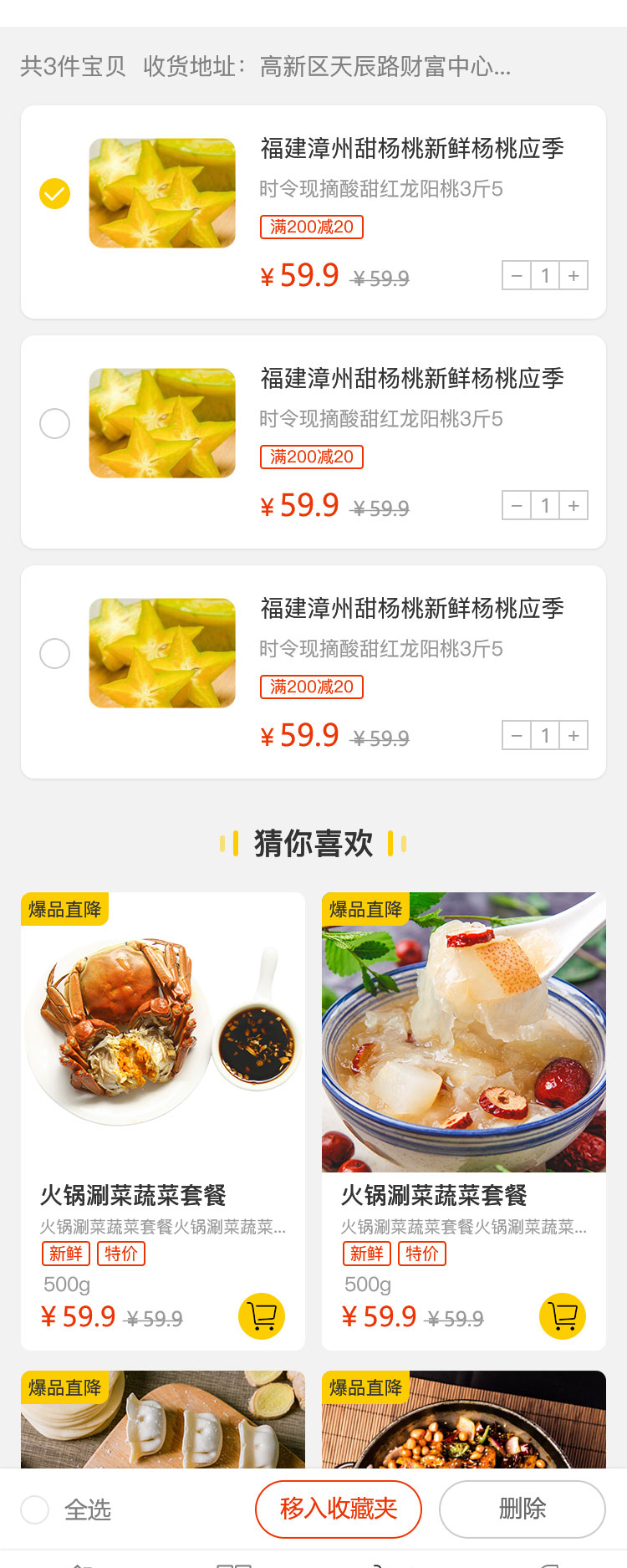The width and height of the screenshot is (627, 1568).
Task: Increase quantity of the checked star fruit item
Action: [x=573, y=275]
